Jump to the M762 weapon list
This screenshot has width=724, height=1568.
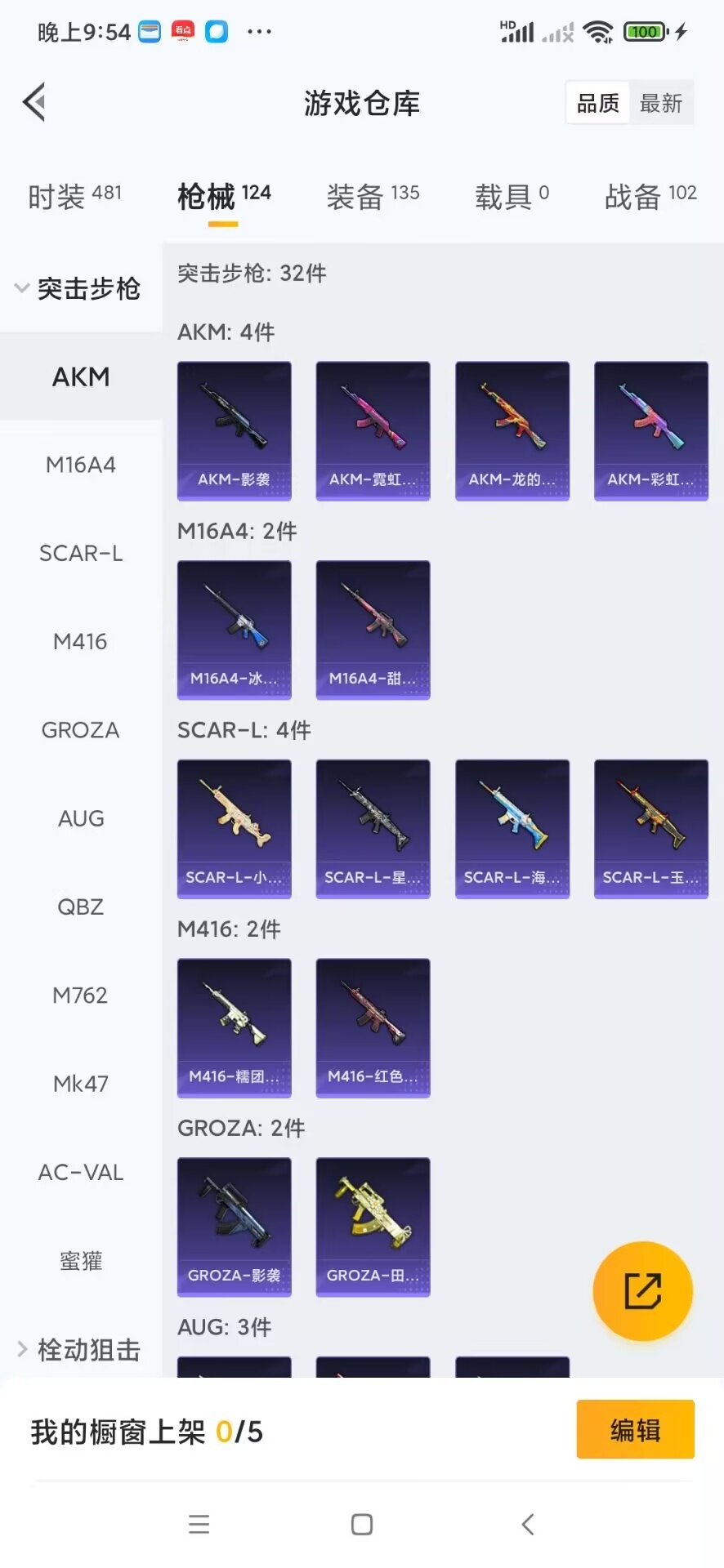click(80, 995)
